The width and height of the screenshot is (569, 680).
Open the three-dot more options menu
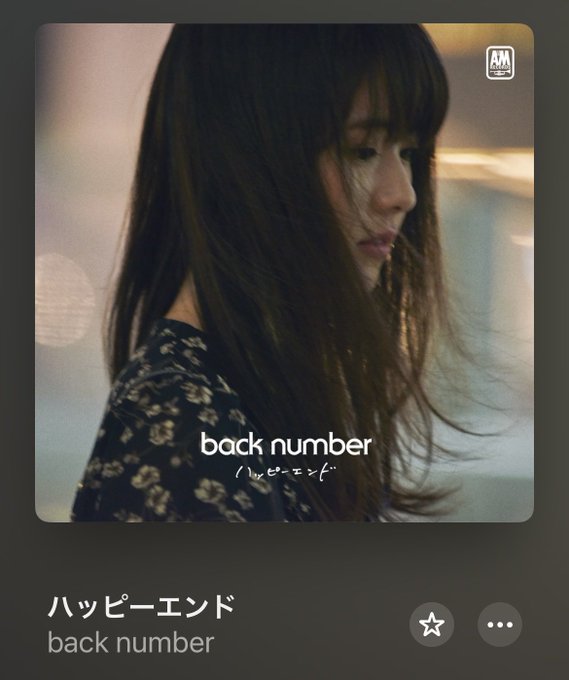click(x=500, y=624)
